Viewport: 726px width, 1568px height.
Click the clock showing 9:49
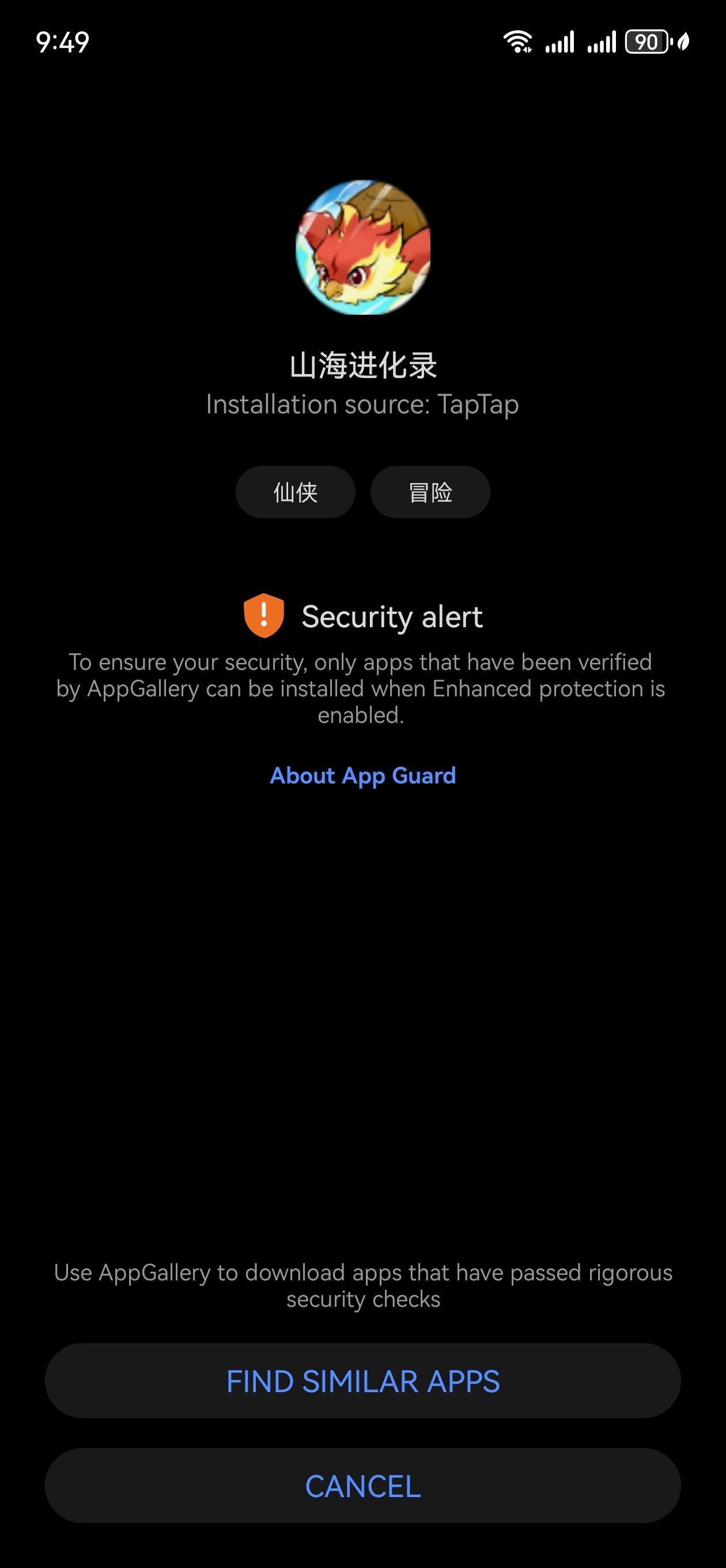click(63, 42)
